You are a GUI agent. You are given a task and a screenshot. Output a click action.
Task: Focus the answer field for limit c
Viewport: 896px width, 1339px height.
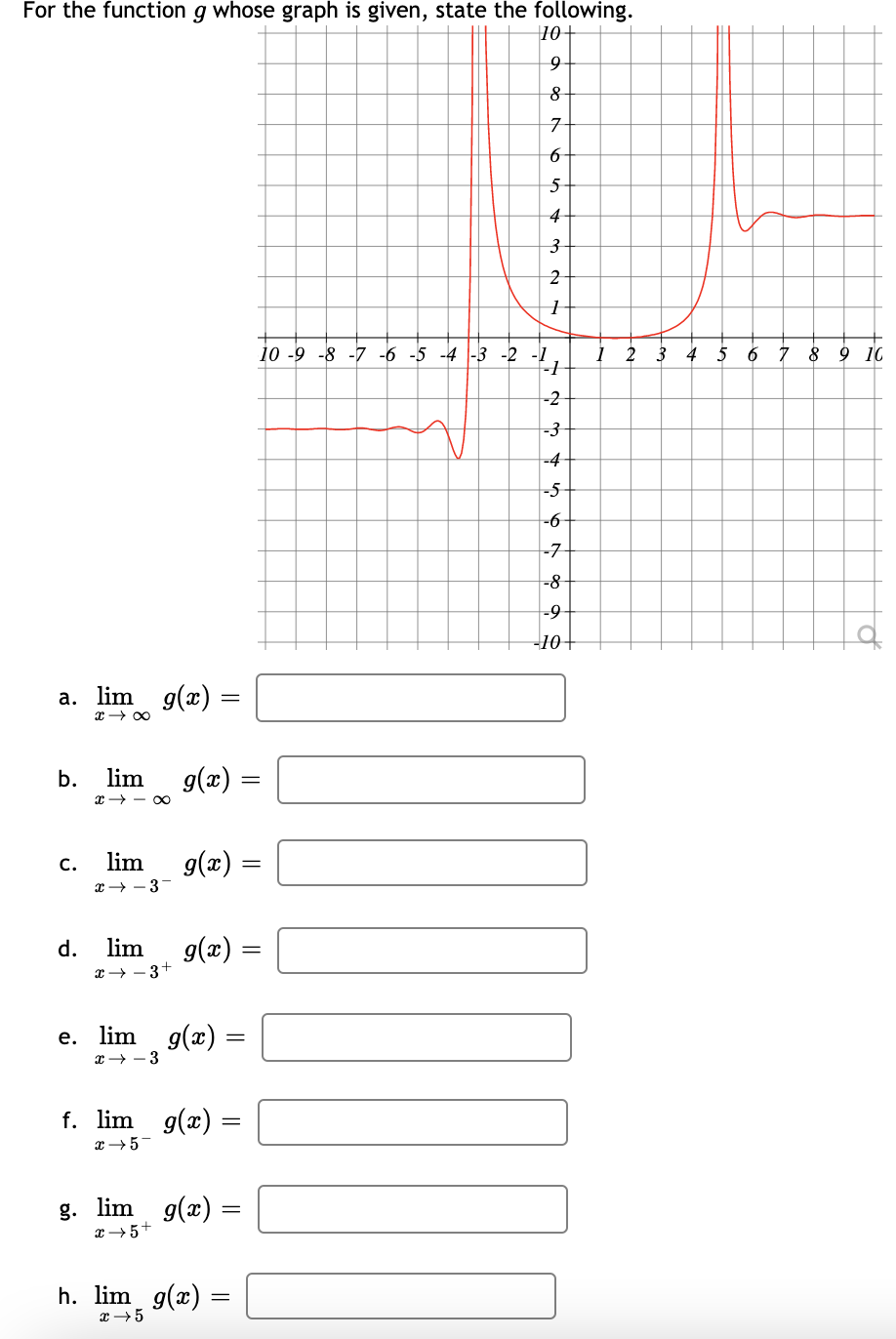pyautogui.click(x=431, y=863)
